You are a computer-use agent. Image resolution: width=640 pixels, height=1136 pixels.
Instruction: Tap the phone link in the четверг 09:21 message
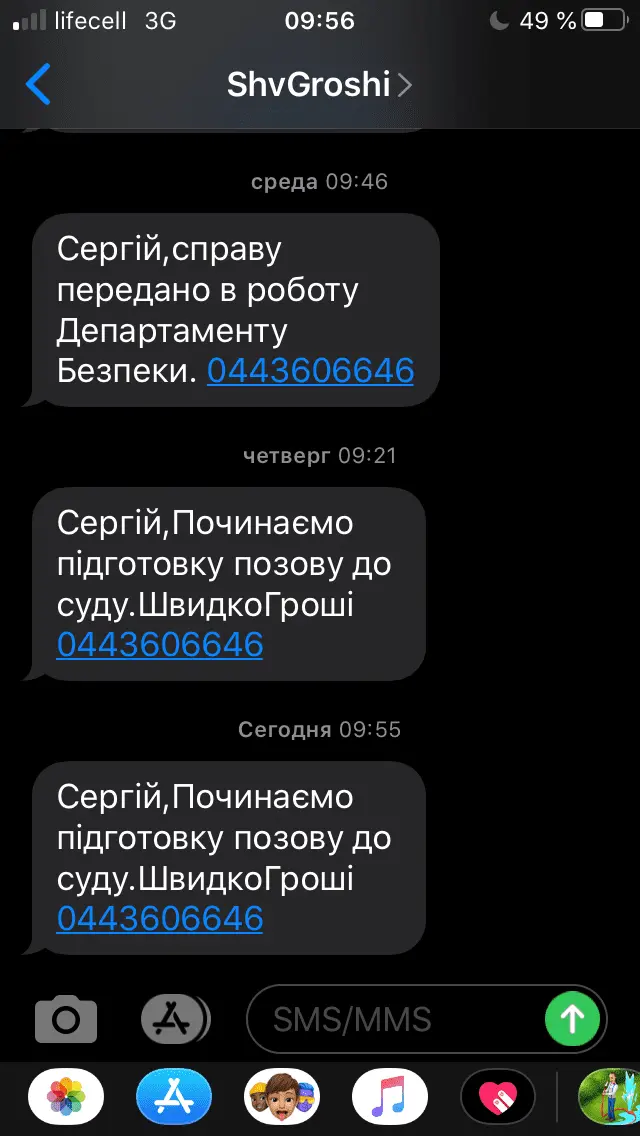(160, 644)
